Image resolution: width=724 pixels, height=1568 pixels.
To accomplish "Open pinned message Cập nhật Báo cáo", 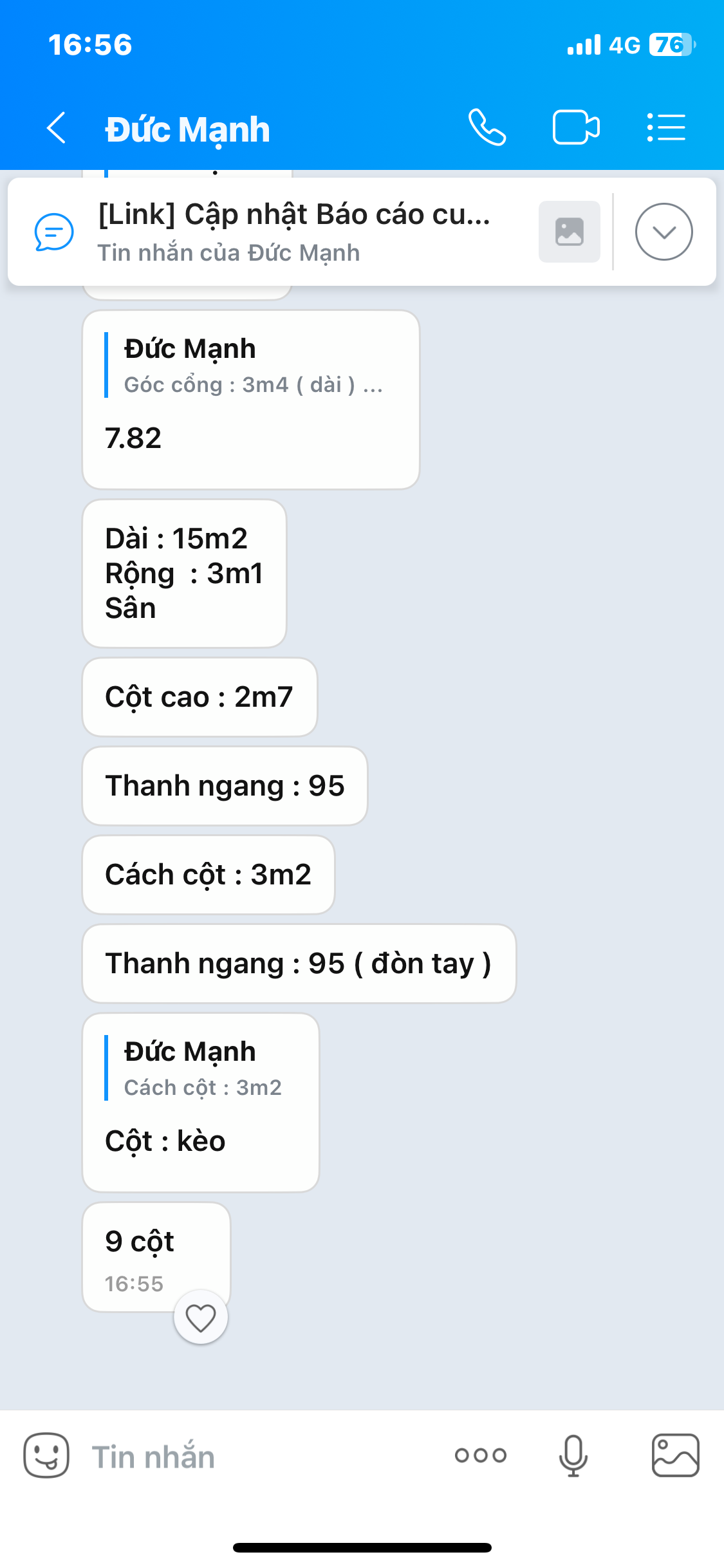I will pos(293,232).
